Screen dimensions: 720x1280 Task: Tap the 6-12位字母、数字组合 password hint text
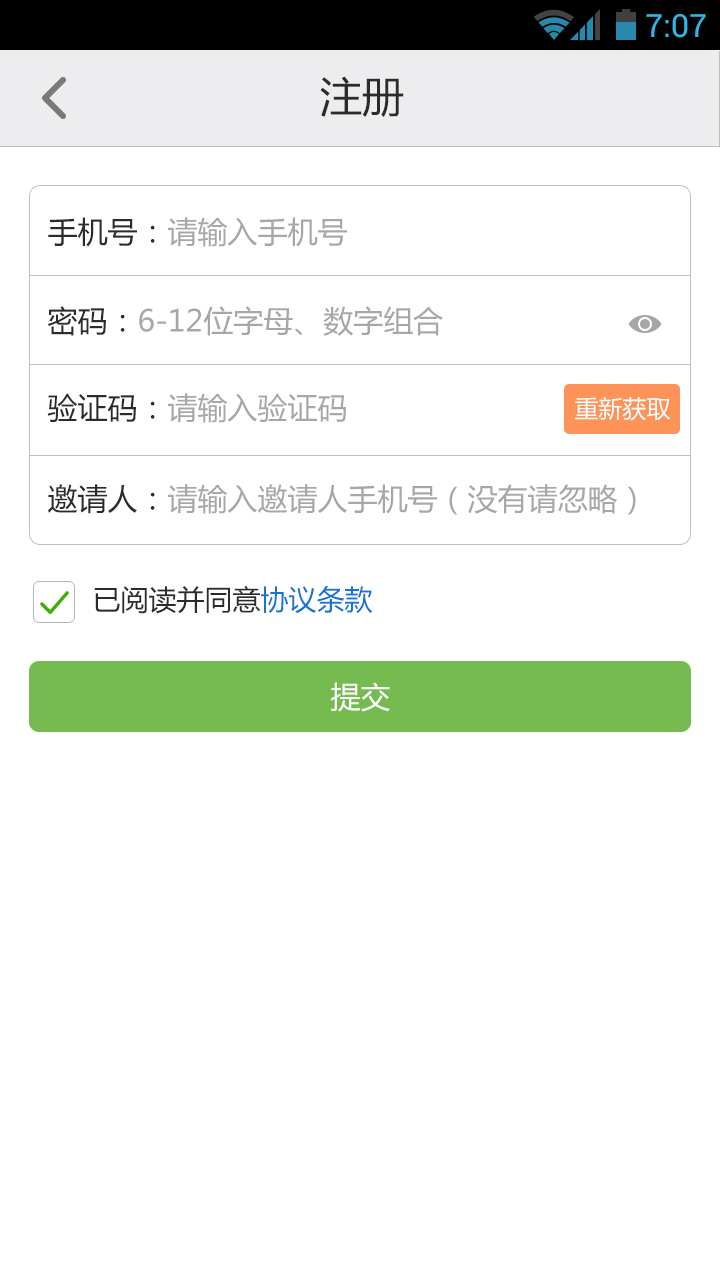[x=293, y=320]
